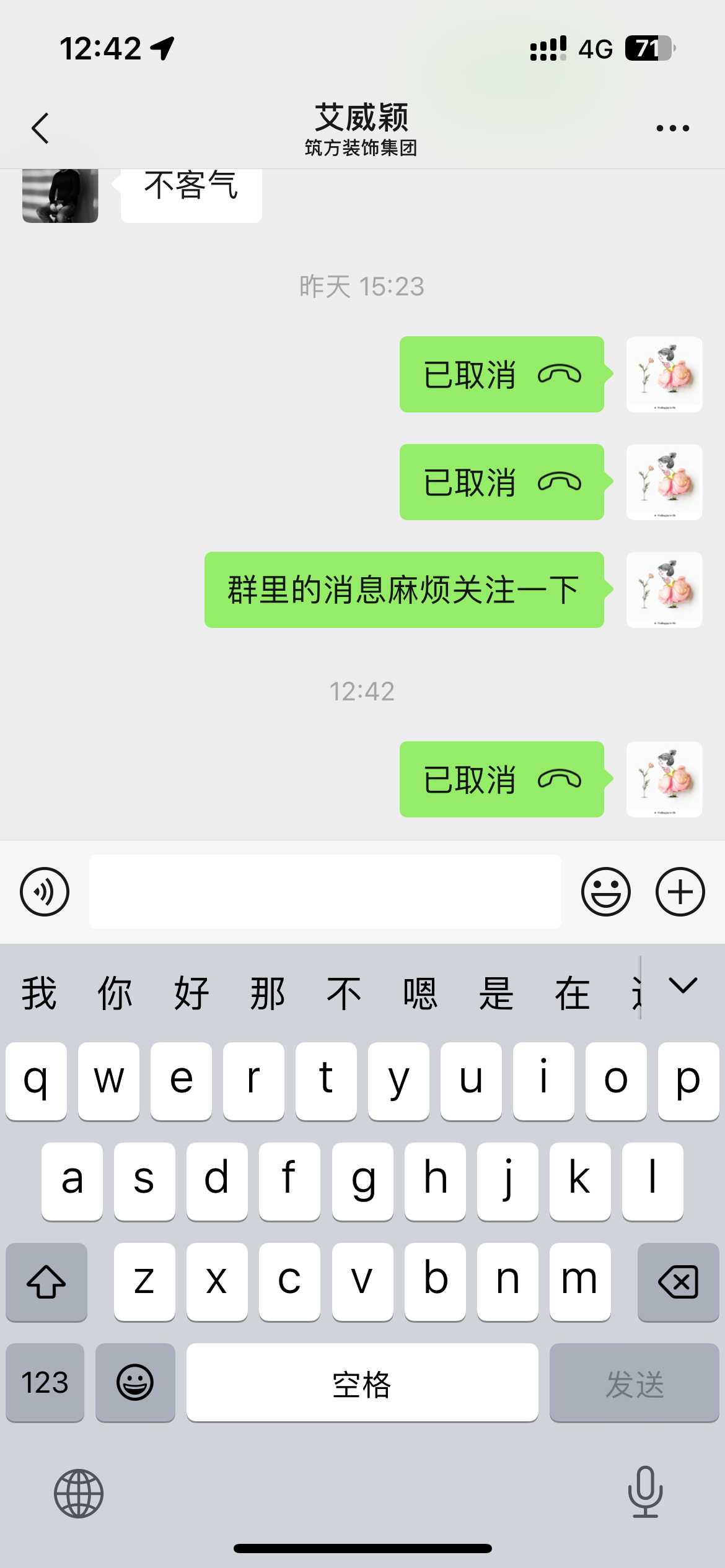This screenshot has width=725, height=1568.
Task: Switch keyboard language with globe icon
Action: tap(79, 1493)
